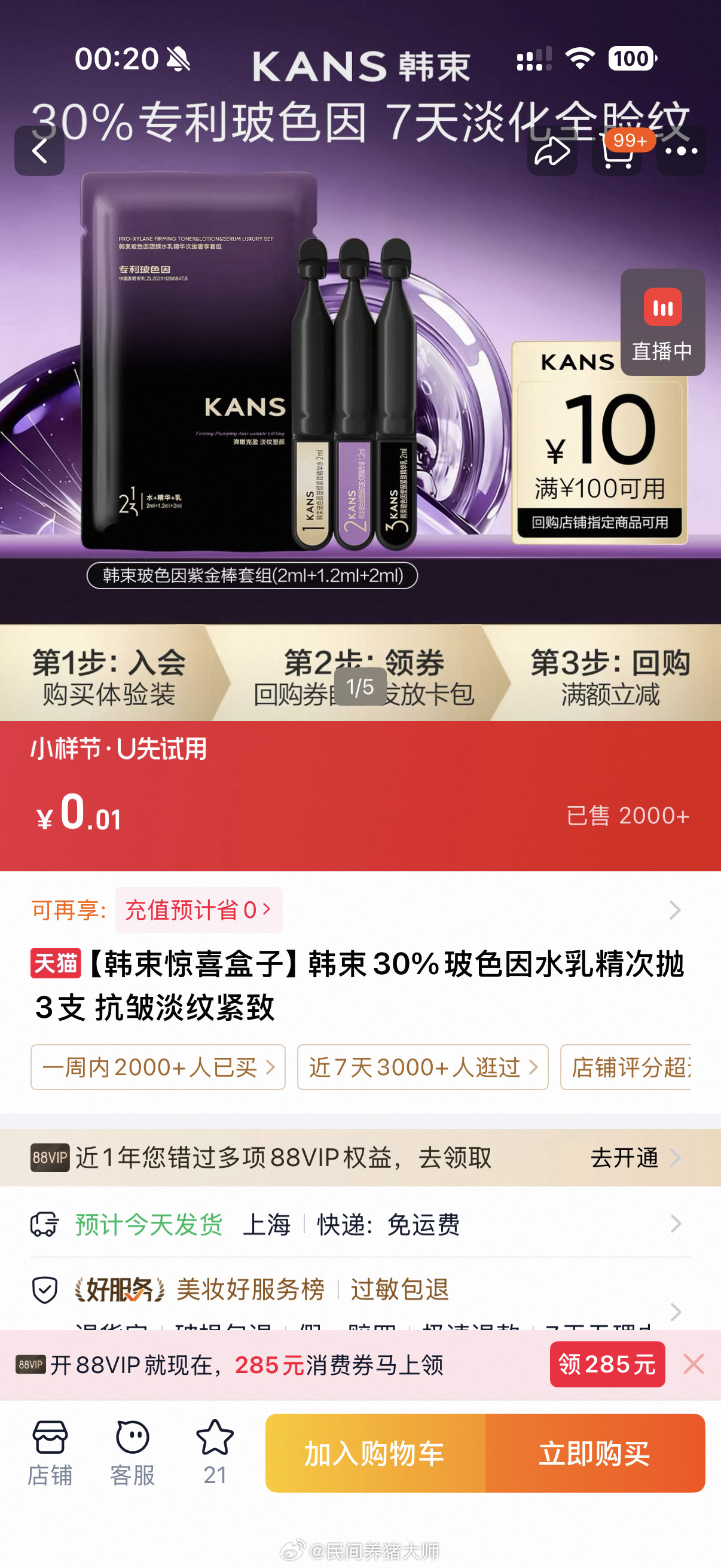Go back to the previous page

[x=39, y=151]
